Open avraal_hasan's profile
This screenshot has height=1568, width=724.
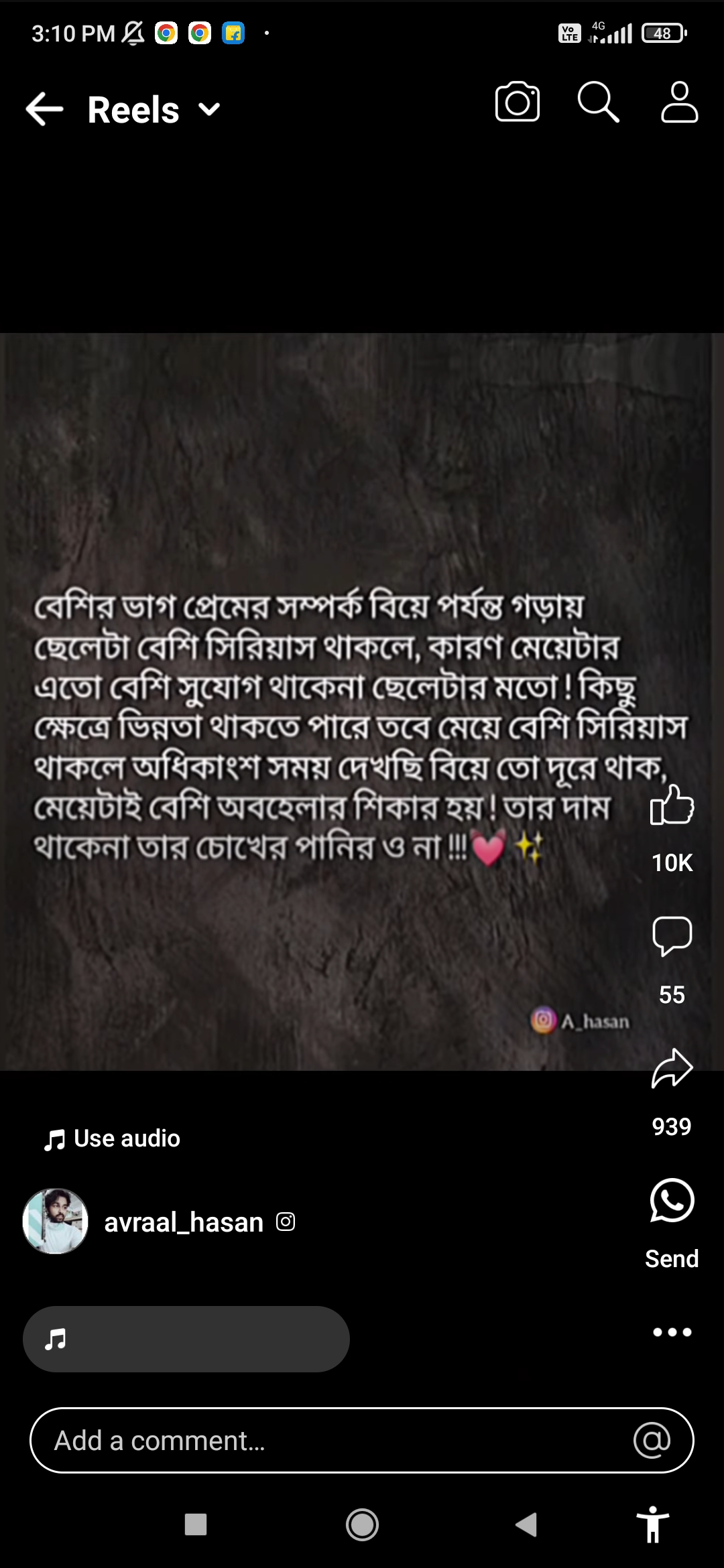(x=183, y=1222)
